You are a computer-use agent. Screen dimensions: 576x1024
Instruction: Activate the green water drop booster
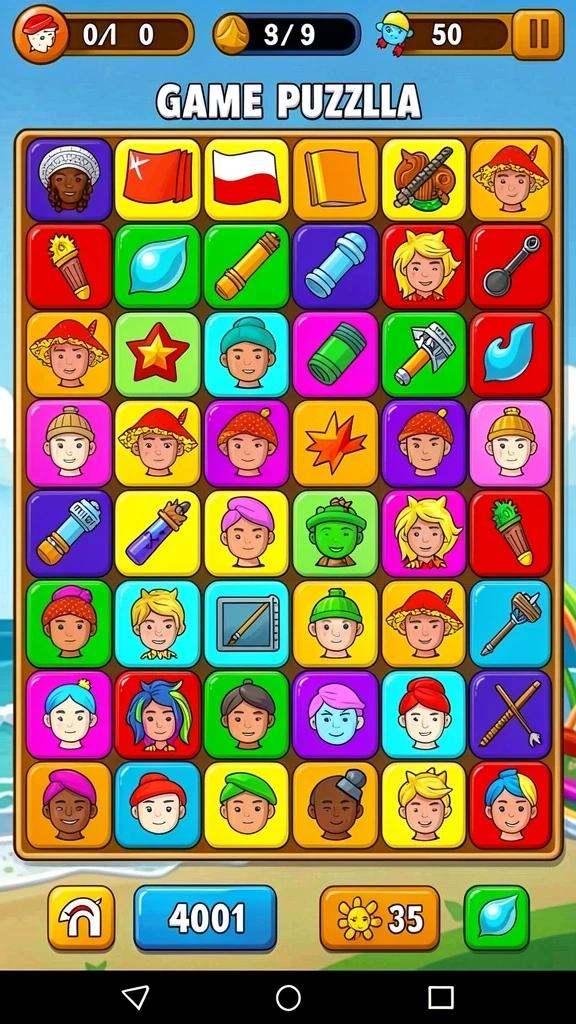(x=496, y=918)
